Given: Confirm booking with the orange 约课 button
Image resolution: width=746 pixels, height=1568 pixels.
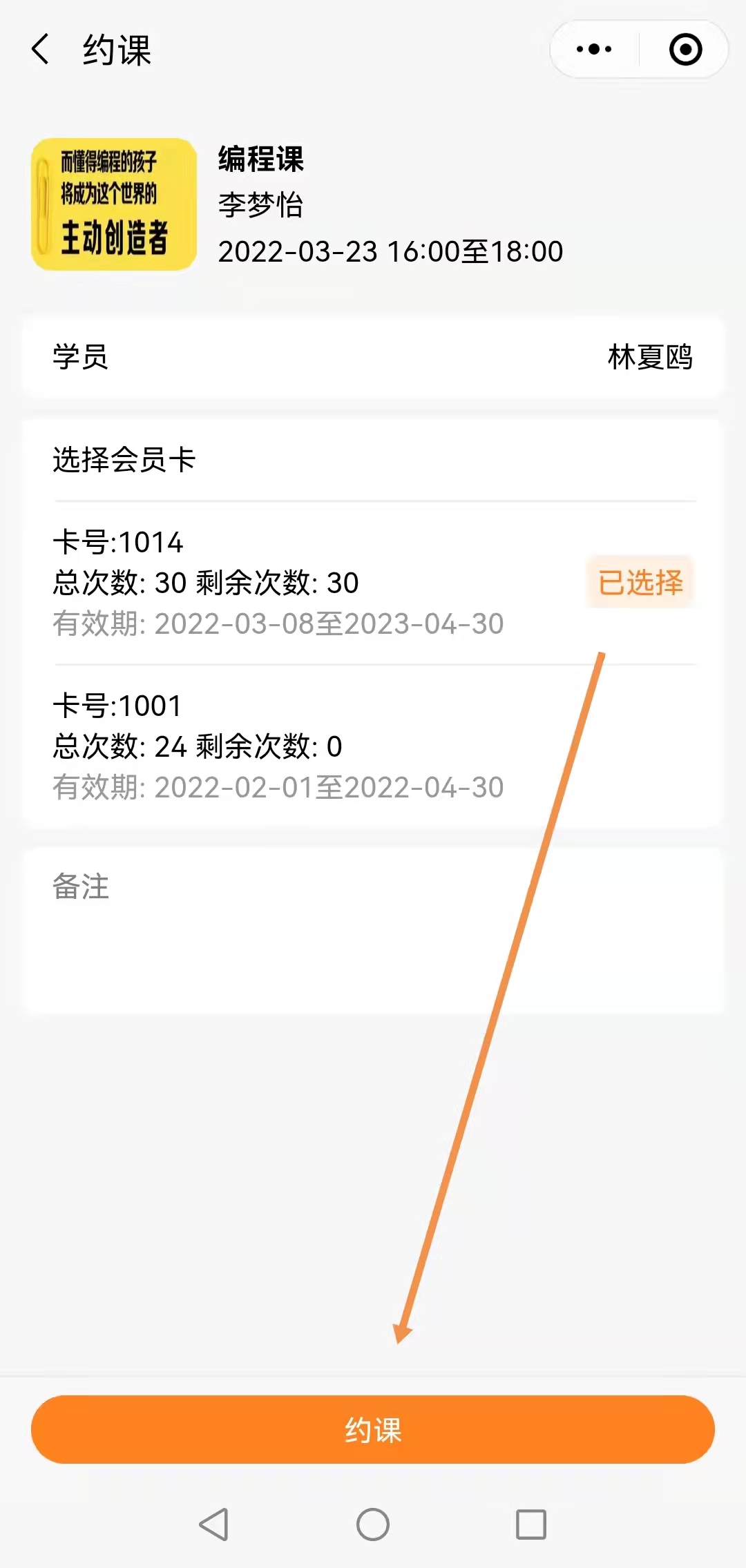Looking at the screenshot, I should [x=373, y=1429].
